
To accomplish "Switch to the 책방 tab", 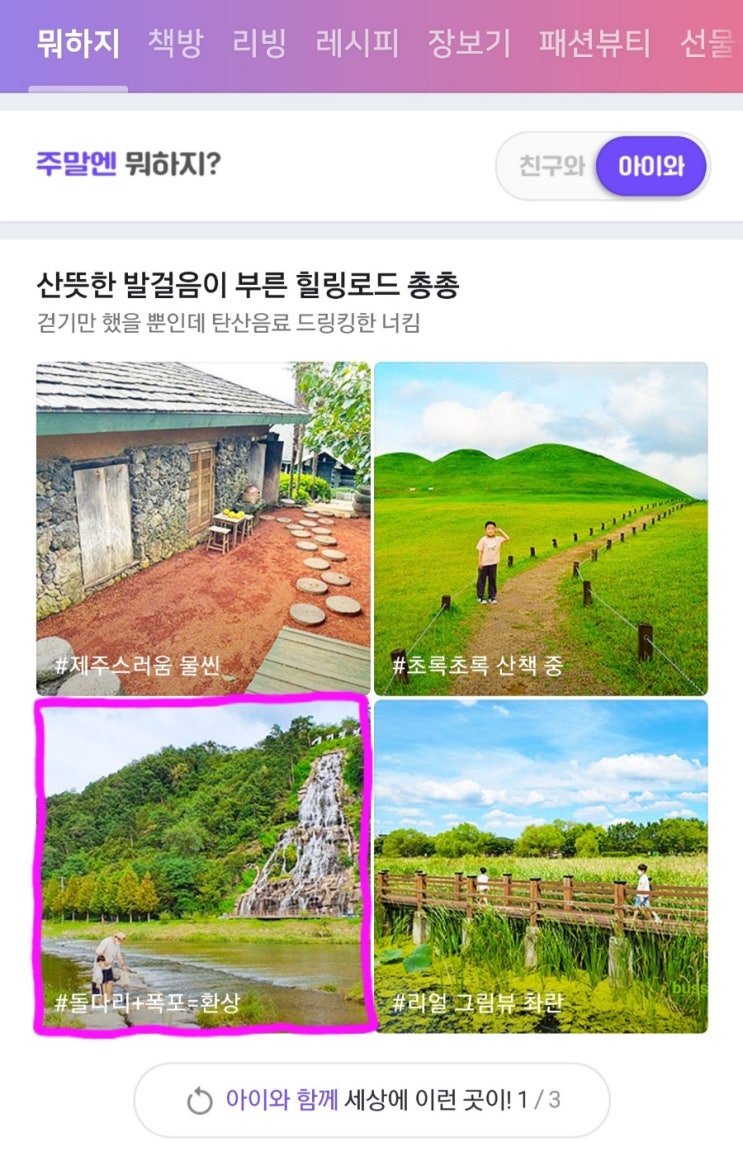I will 175,44.
